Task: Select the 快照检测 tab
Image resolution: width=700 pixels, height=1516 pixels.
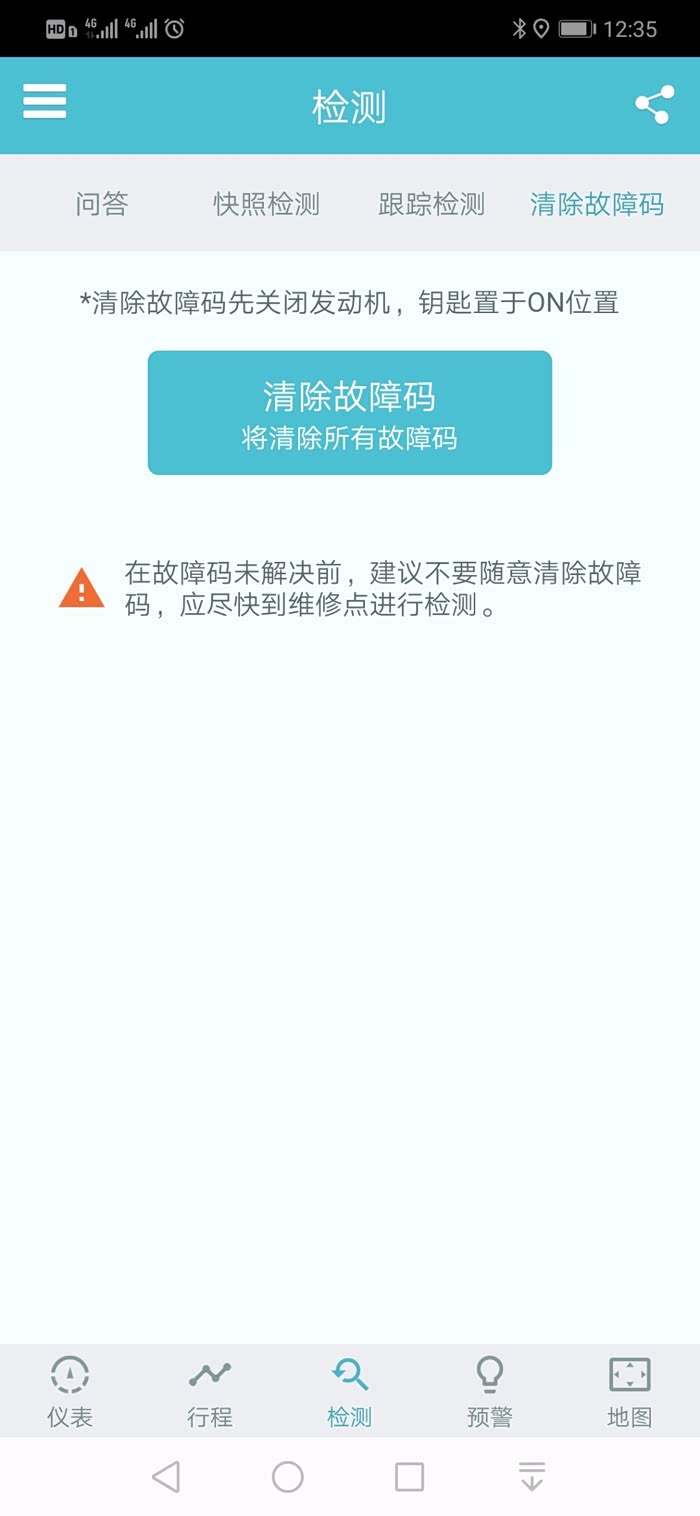Action: [x=266, y=204]
